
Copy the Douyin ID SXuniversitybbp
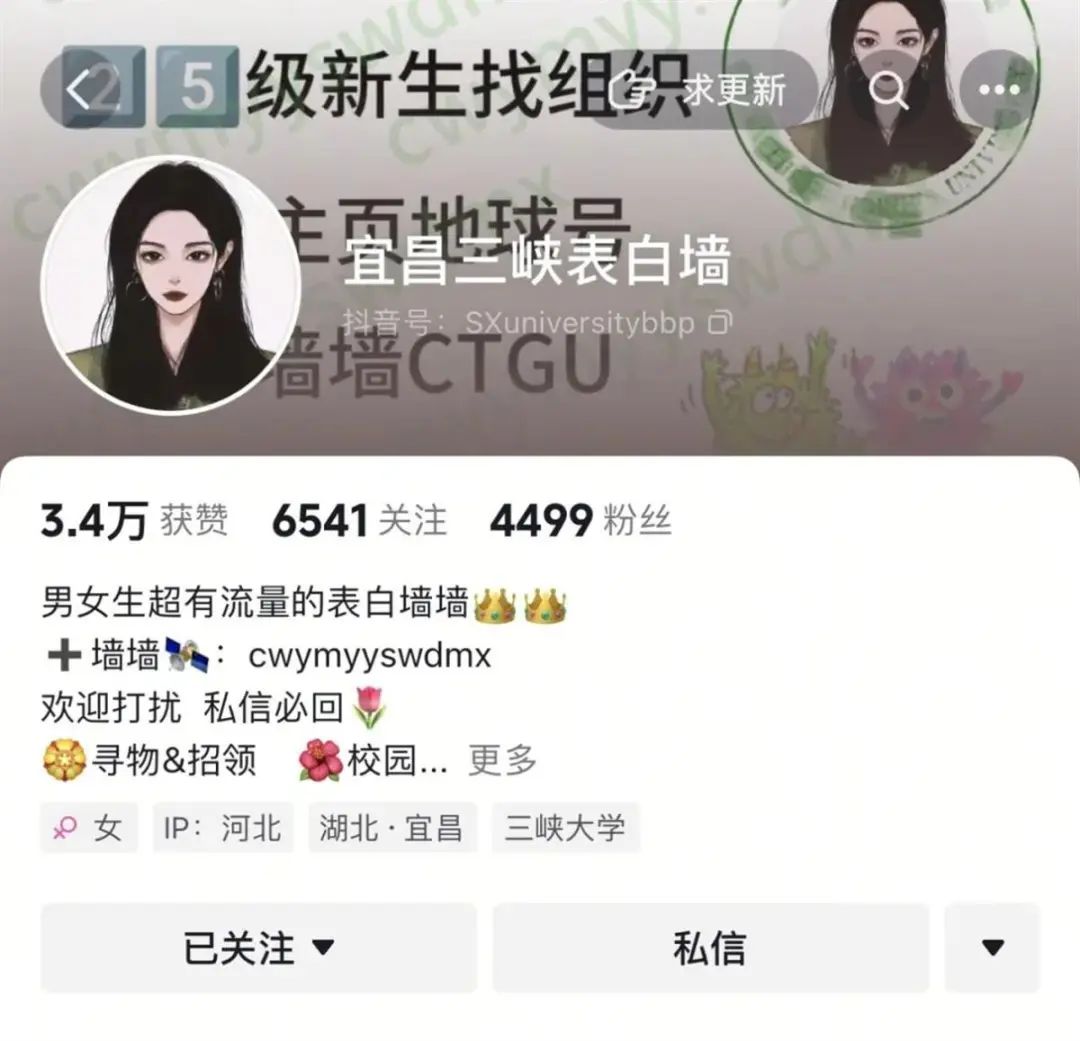click(720, 323)
